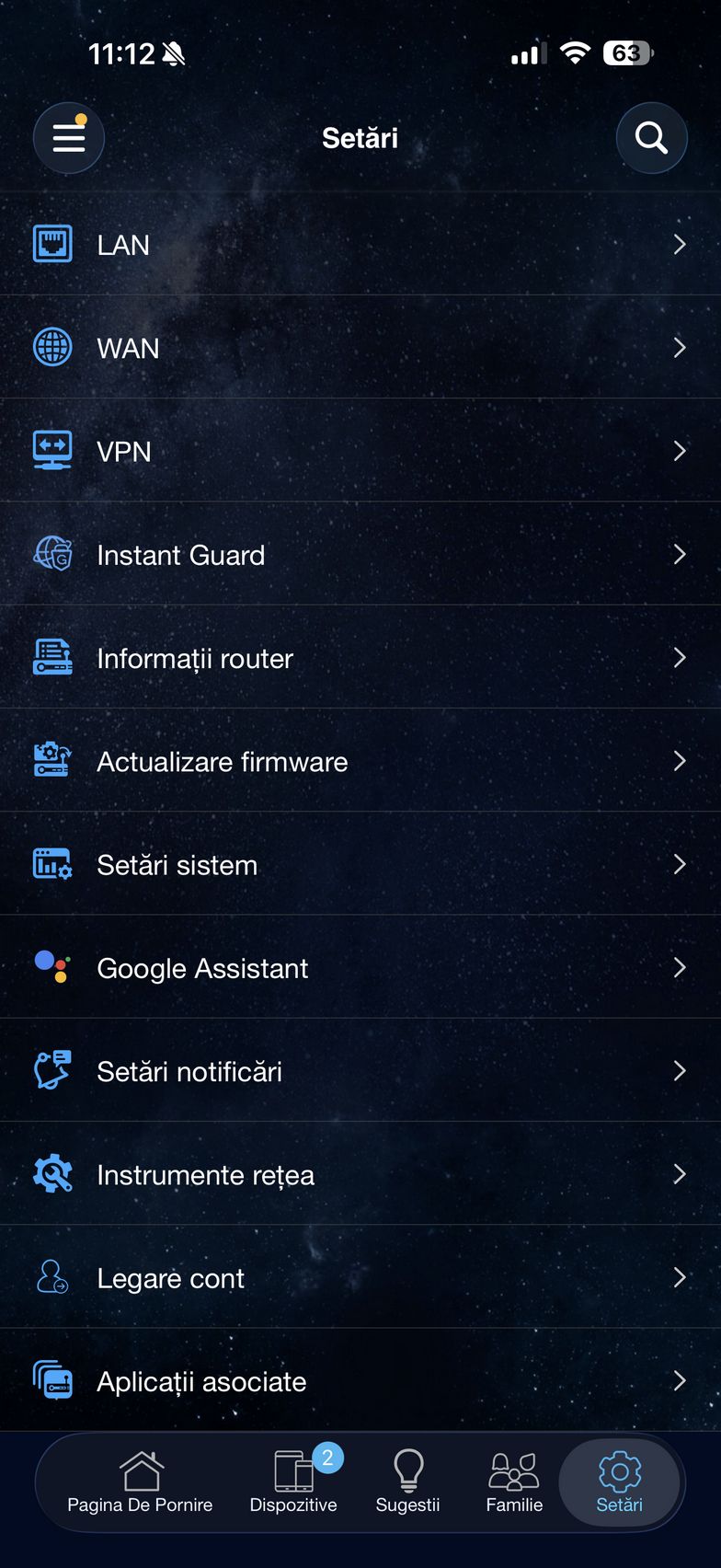Open Legare cont

click(360, 1277)
